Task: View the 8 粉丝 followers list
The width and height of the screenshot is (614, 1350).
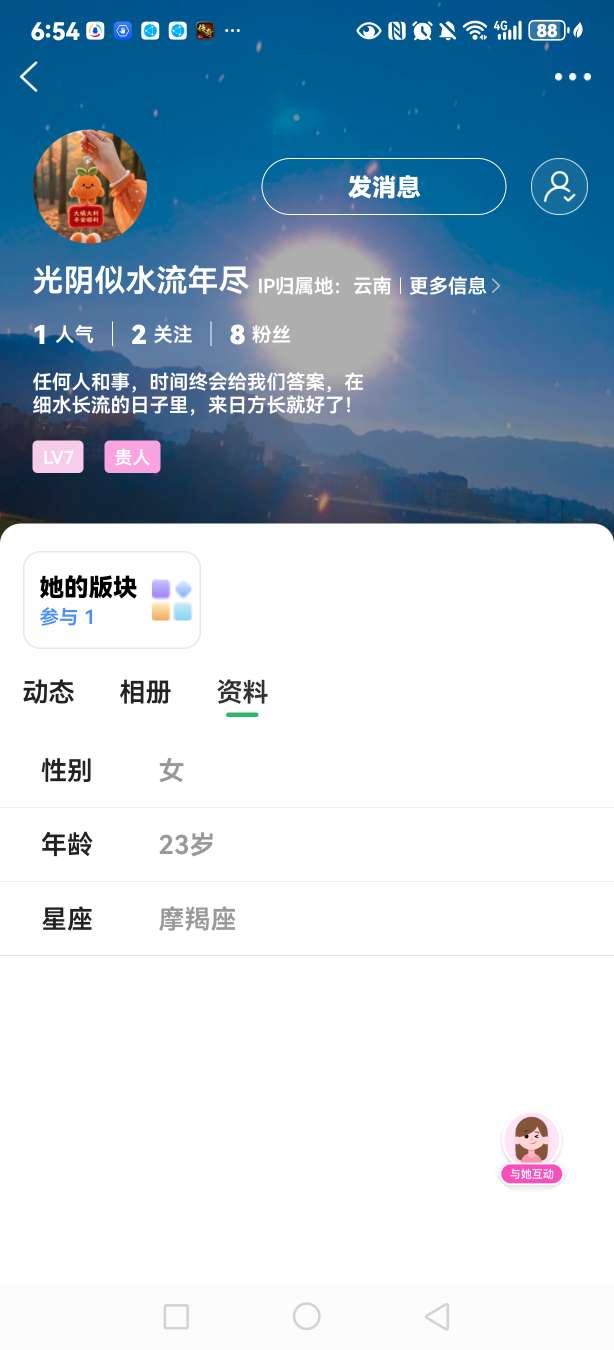Action: pyautogui.click(x=260, y=334)
